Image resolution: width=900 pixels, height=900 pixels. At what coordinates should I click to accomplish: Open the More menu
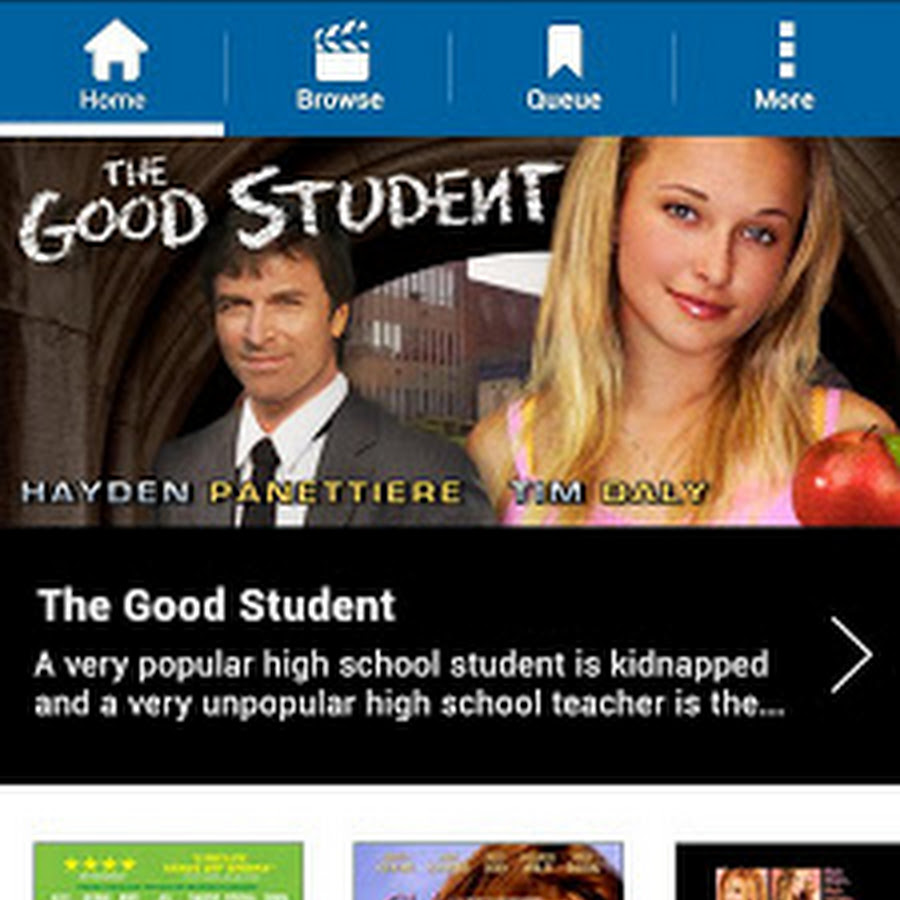[785, 67]
